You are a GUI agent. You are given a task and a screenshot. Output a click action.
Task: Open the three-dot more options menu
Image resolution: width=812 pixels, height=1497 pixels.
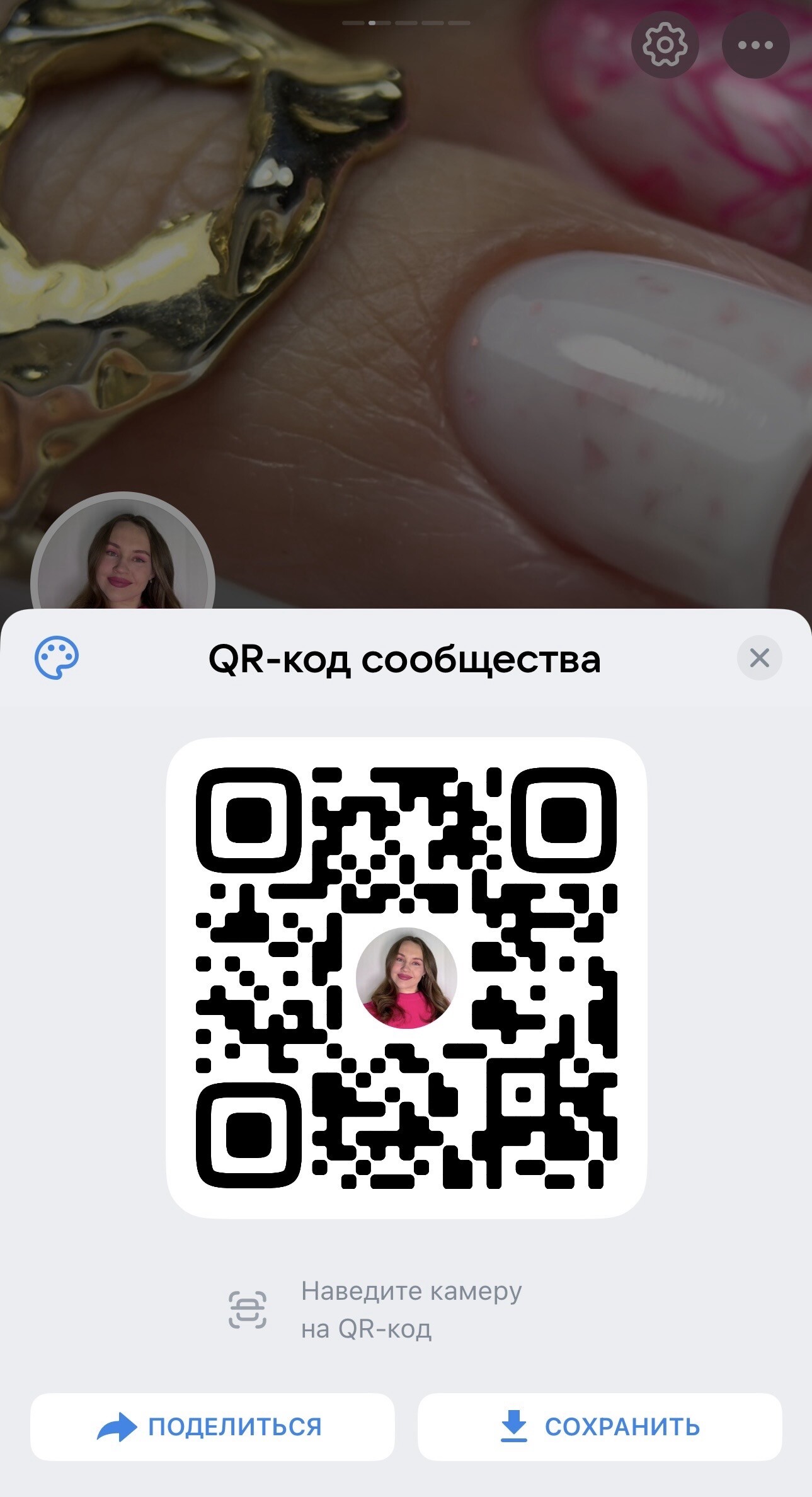(755, 45)
